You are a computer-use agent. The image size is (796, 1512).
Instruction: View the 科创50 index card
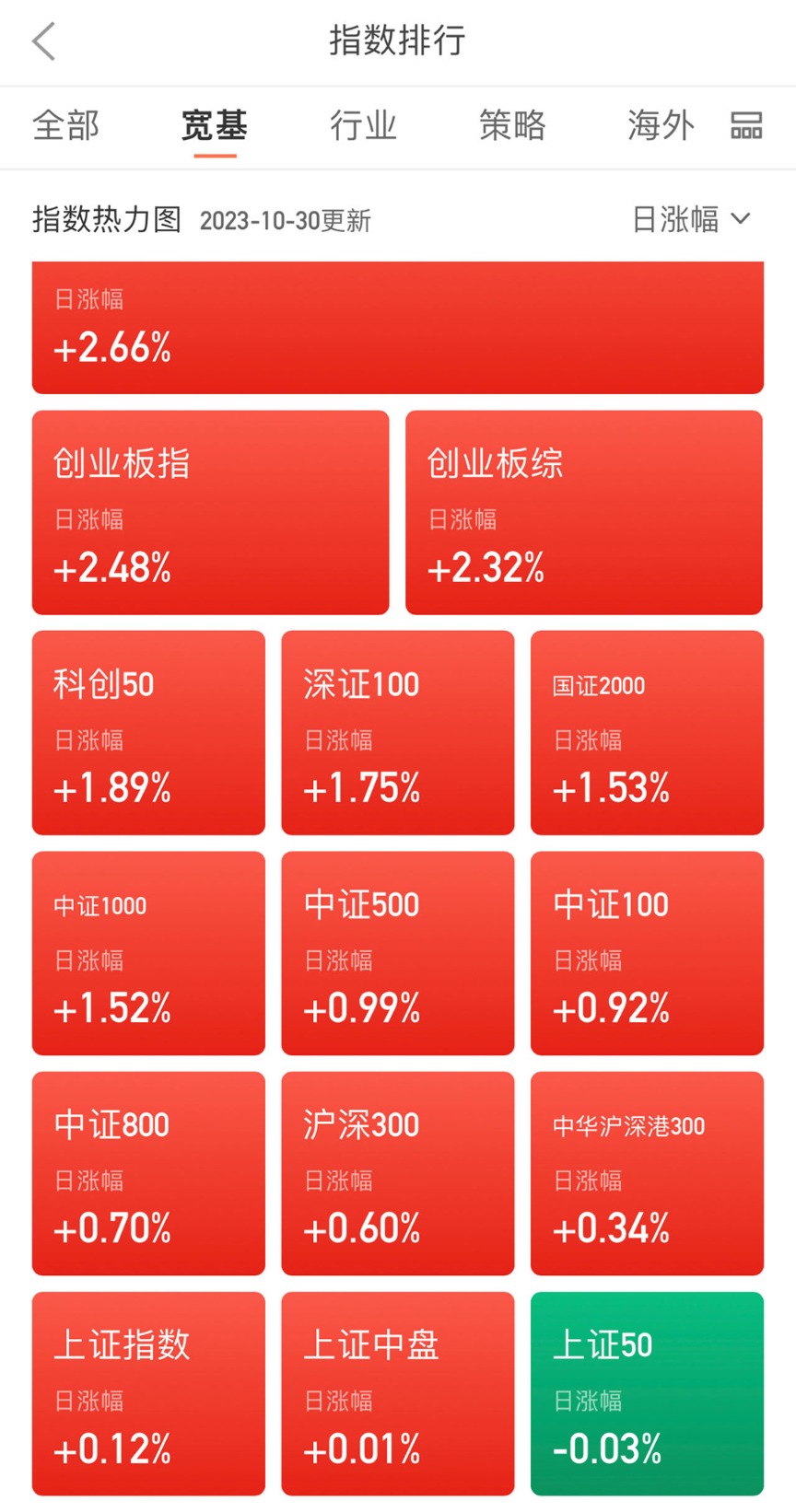148,732
